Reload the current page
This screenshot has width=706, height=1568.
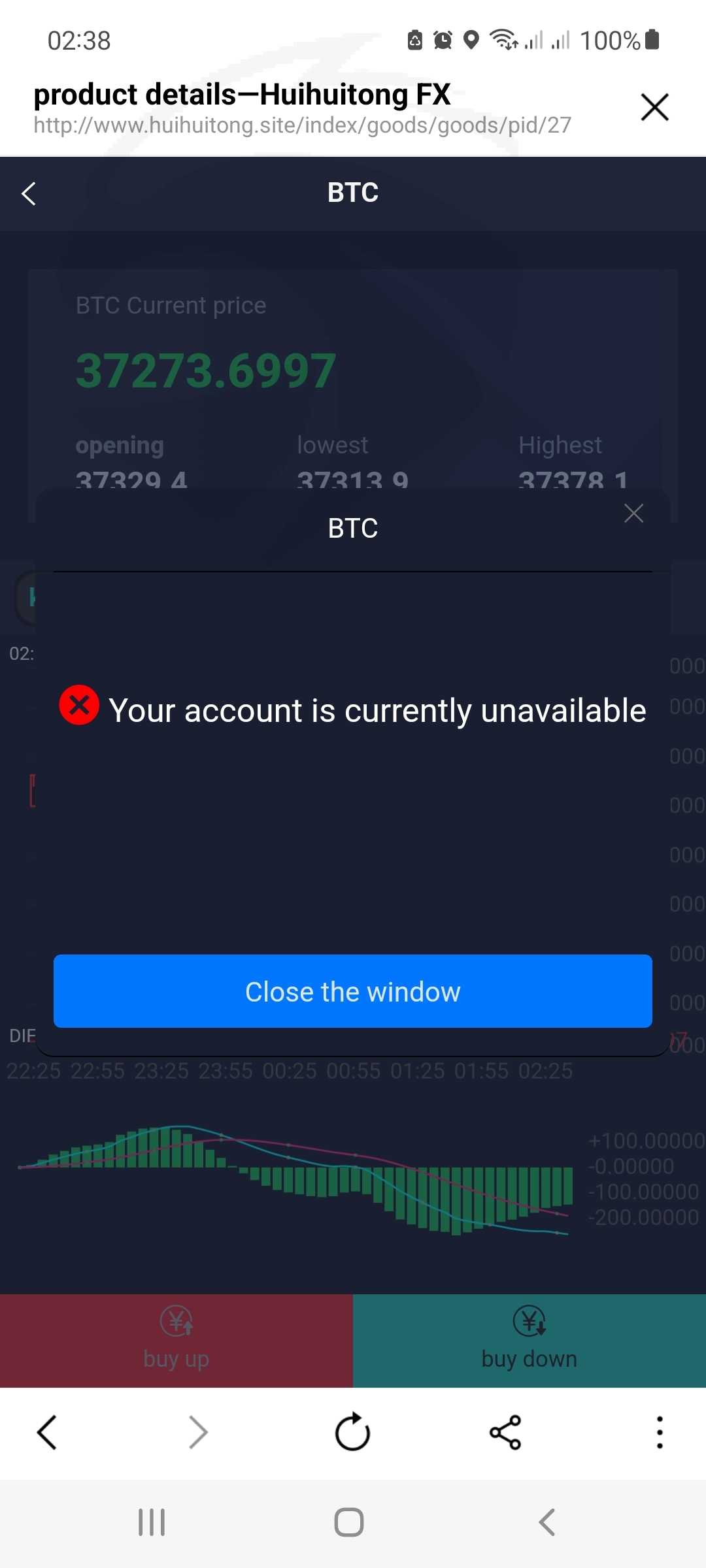pos(352,1432)
